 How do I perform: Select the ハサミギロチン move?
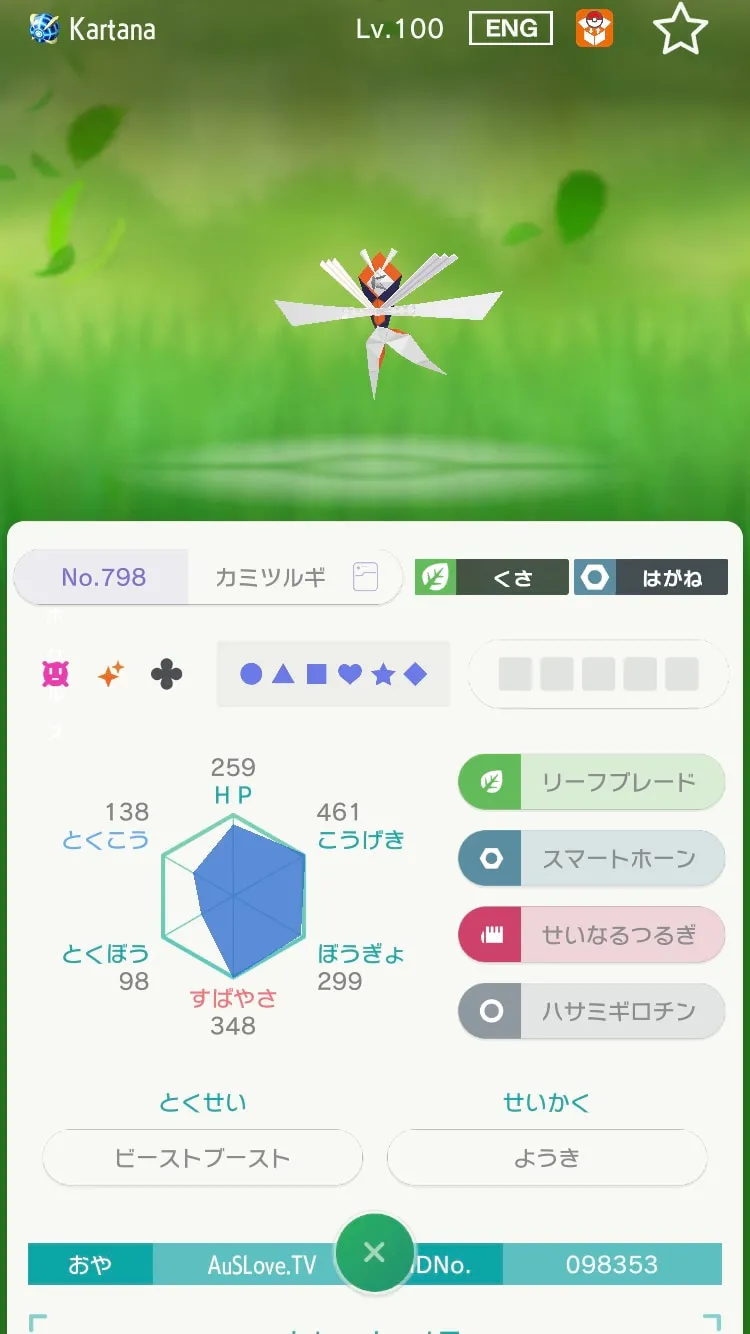point(591,1011)
